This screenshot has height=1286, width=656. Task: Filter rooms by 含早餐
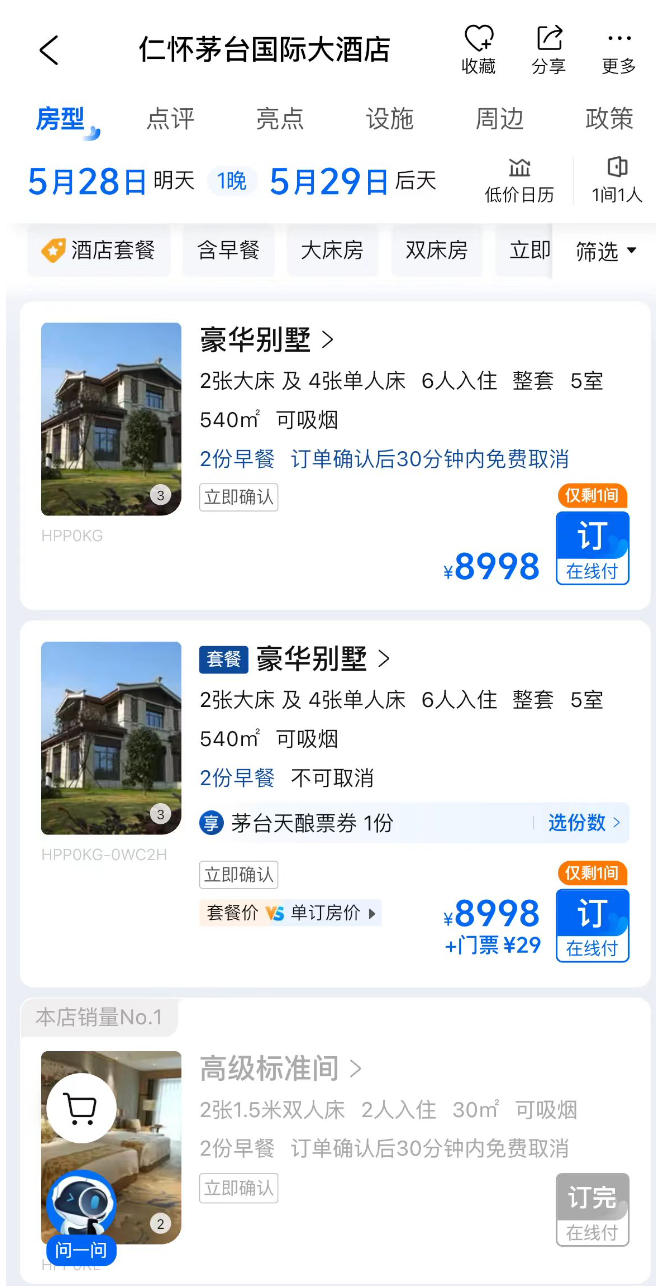point(228,250)
